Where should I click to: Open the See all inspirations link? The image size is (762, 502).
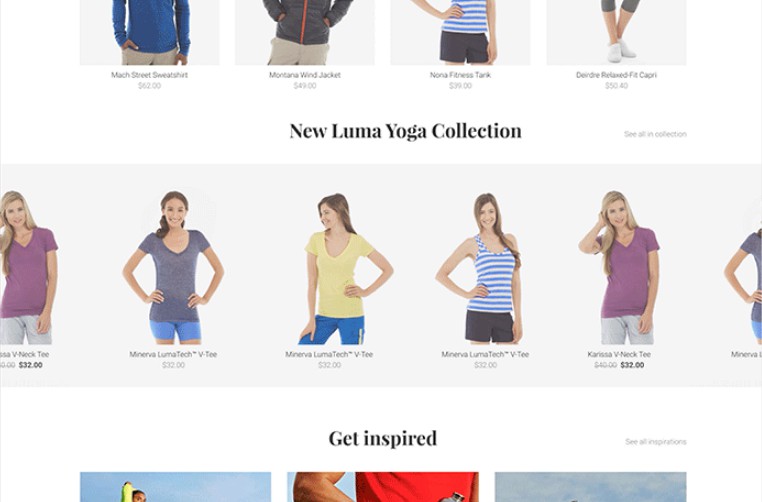655,441
